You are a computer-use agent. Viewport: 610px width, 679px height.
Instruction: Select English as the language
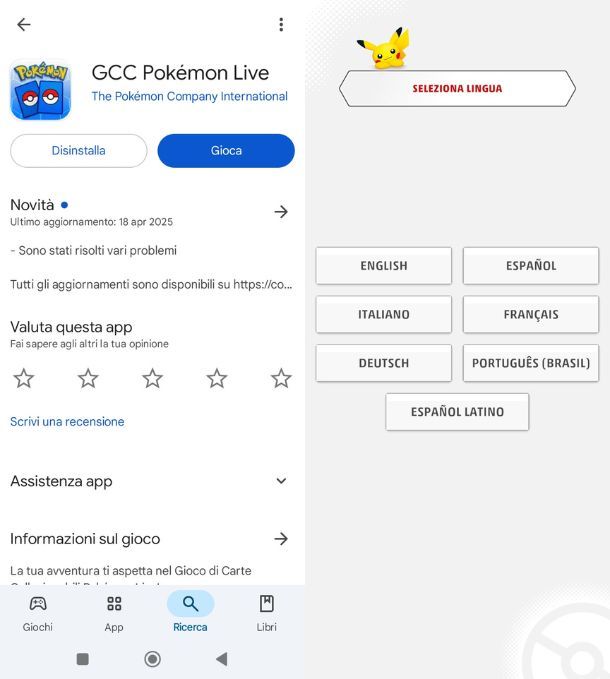[384, 266]
